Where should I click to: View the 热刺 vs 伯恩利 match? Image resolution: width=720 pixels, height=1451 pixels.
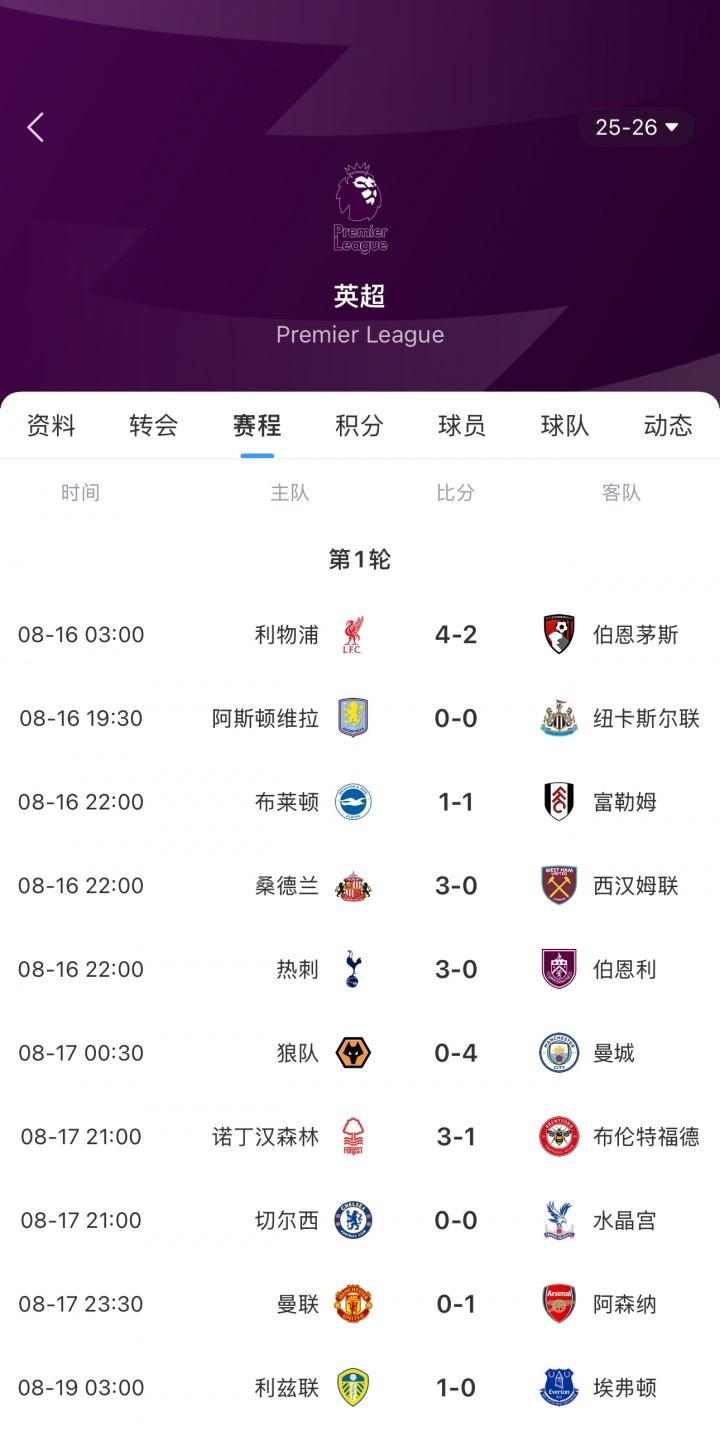point(456,969)
